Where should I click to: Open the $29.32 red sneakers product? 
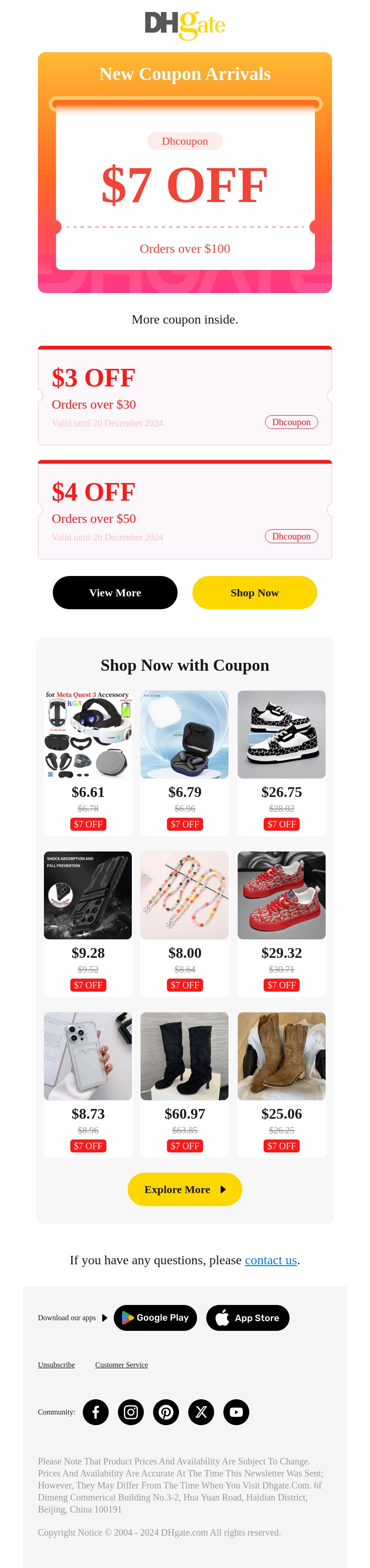281,895
